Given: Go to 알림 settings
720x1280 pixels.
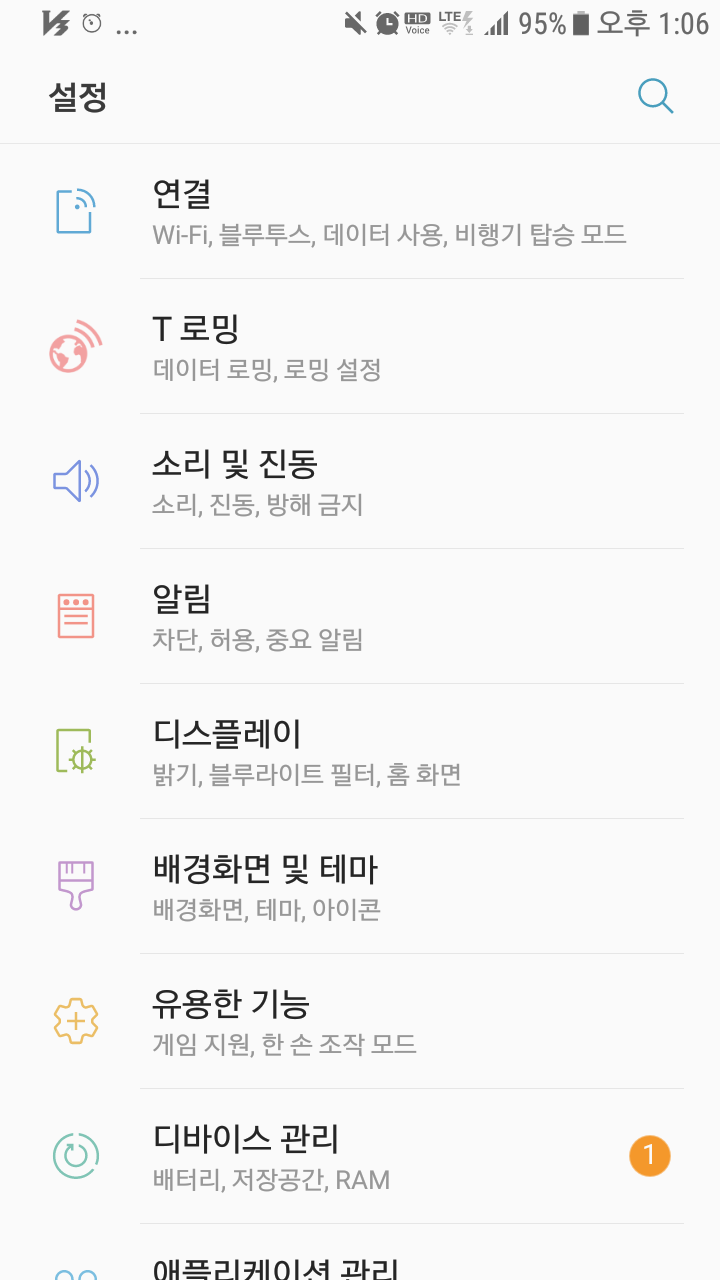Looking at the screenshot, I should coord(360,617).
